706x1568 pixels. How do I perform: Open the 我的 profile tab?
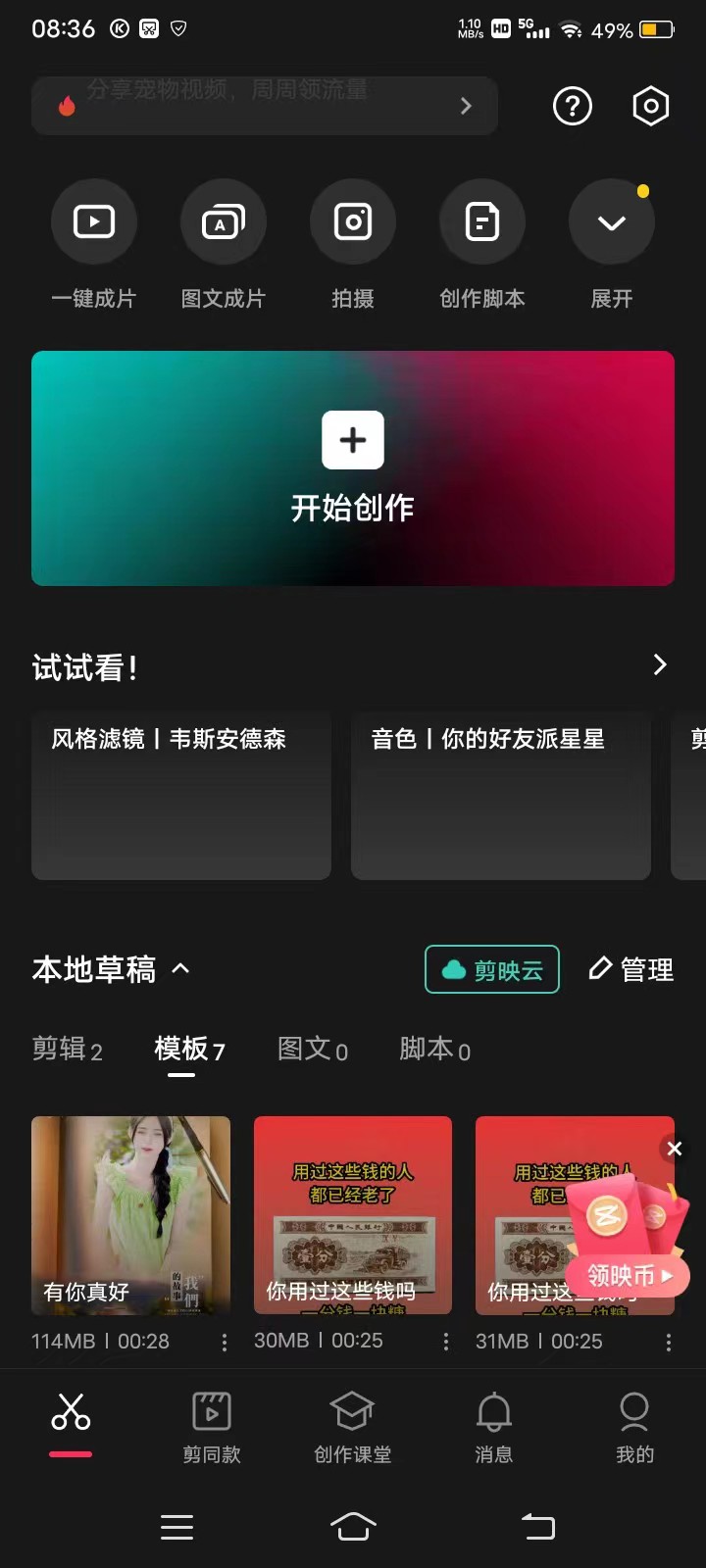pyautogui.click(x=634, y=1428)
